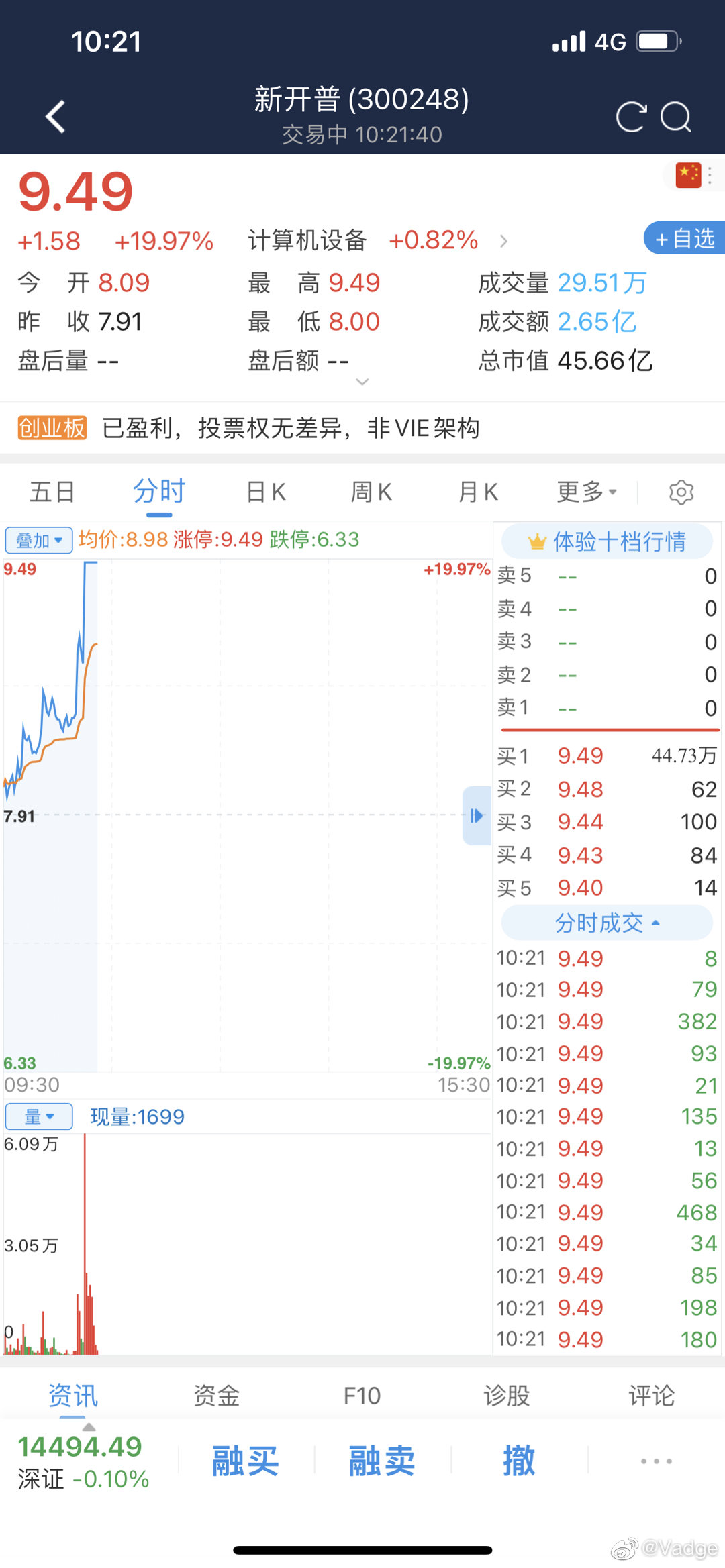Switch to the 五日 chart tab

(x=52, y=492)
